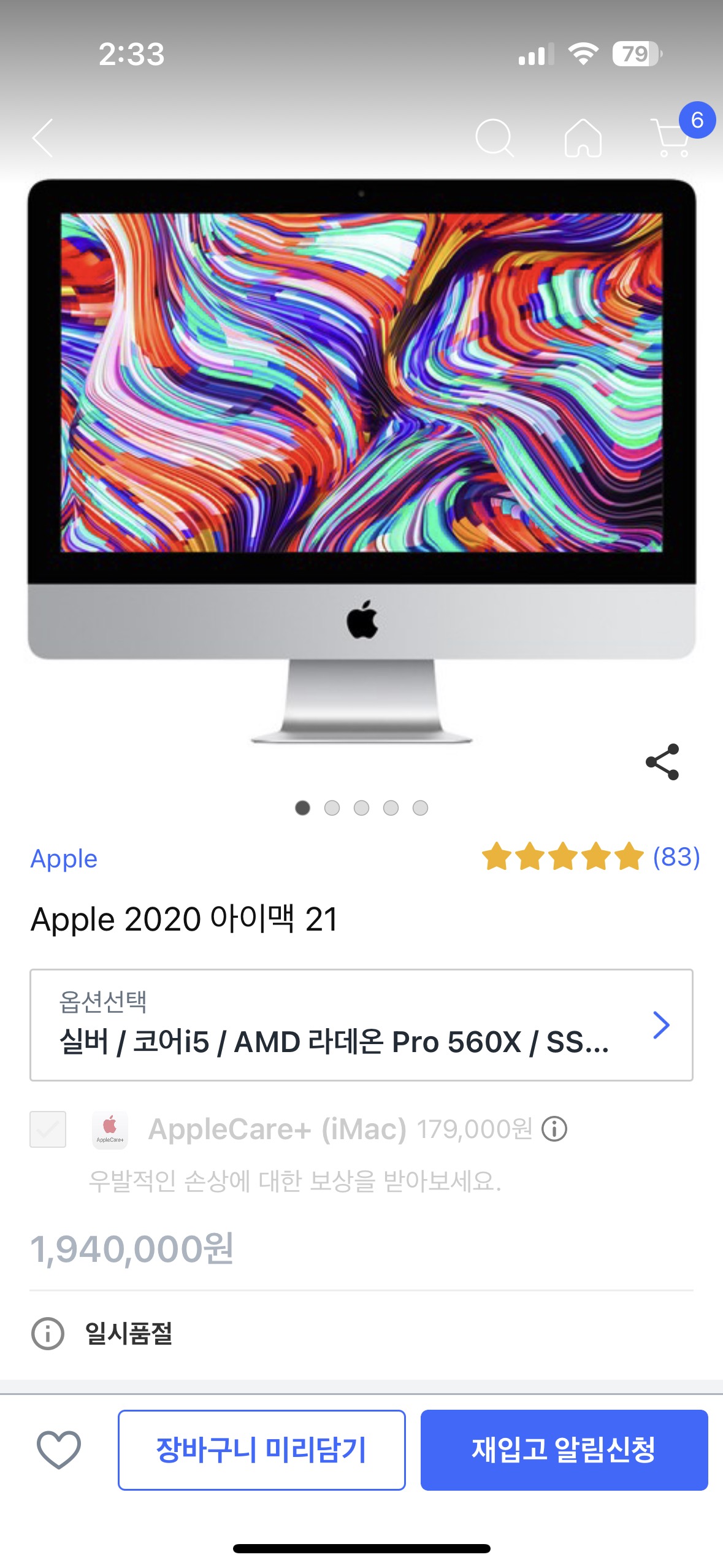View the 83 star reviews
Viewport: 723px width, 1568px height.
pyautogui.click(x=591, y=856)
